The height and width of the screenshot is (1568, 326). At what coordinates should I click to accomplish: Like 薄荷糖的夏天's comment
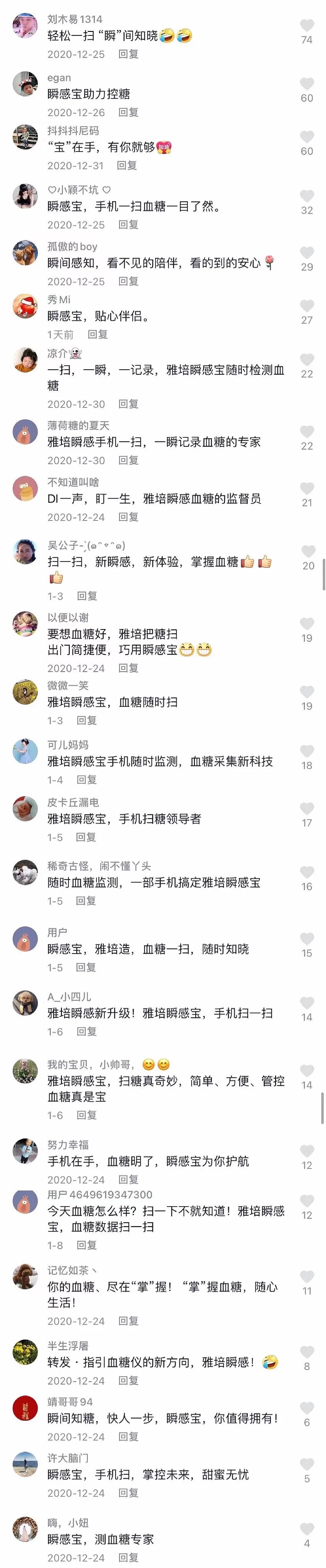[307, 432]
